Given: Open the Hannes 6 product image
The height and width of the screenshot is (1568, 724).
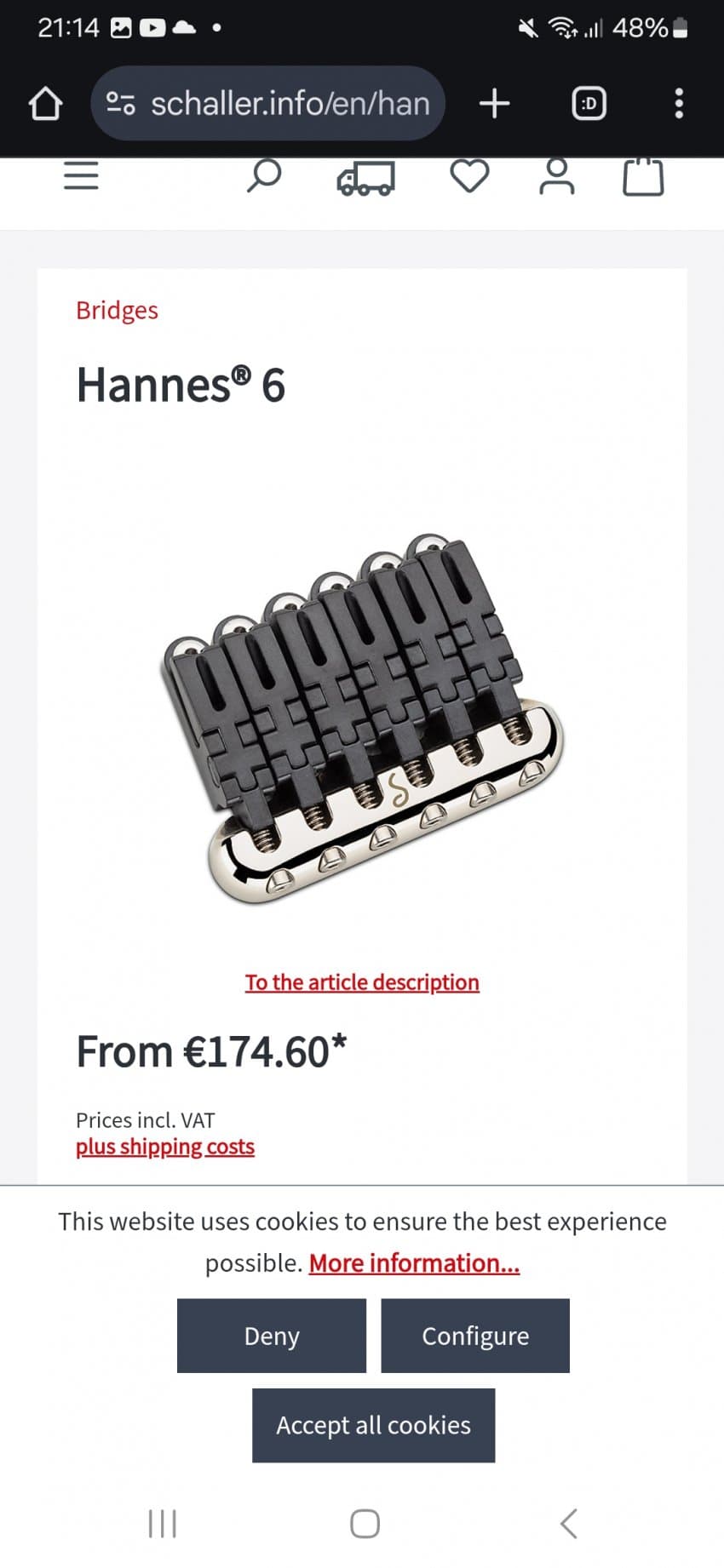Looking at the screenshot, I should click(362, 718).
